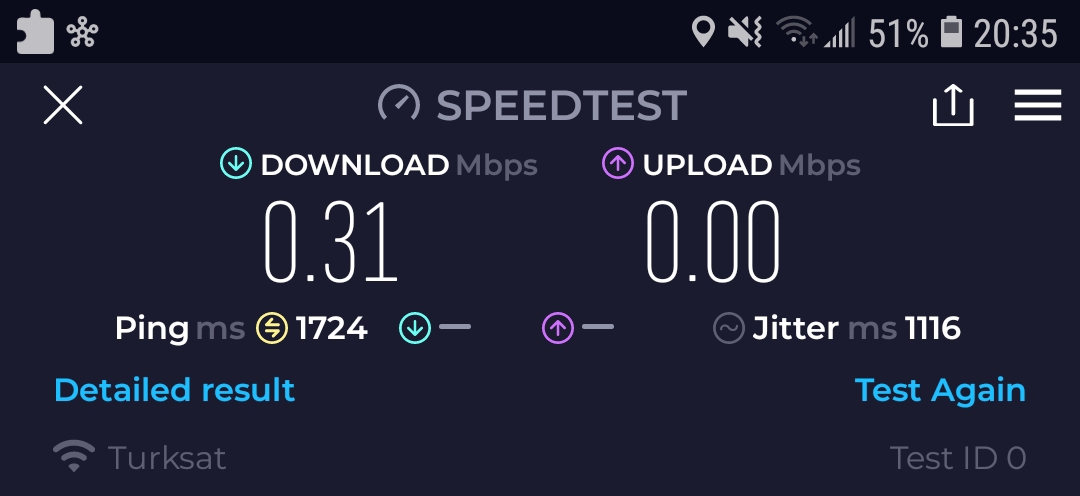Tap Test Again to rerun
This screenshot has width=1080, height=496.
(x=940, y=390)
